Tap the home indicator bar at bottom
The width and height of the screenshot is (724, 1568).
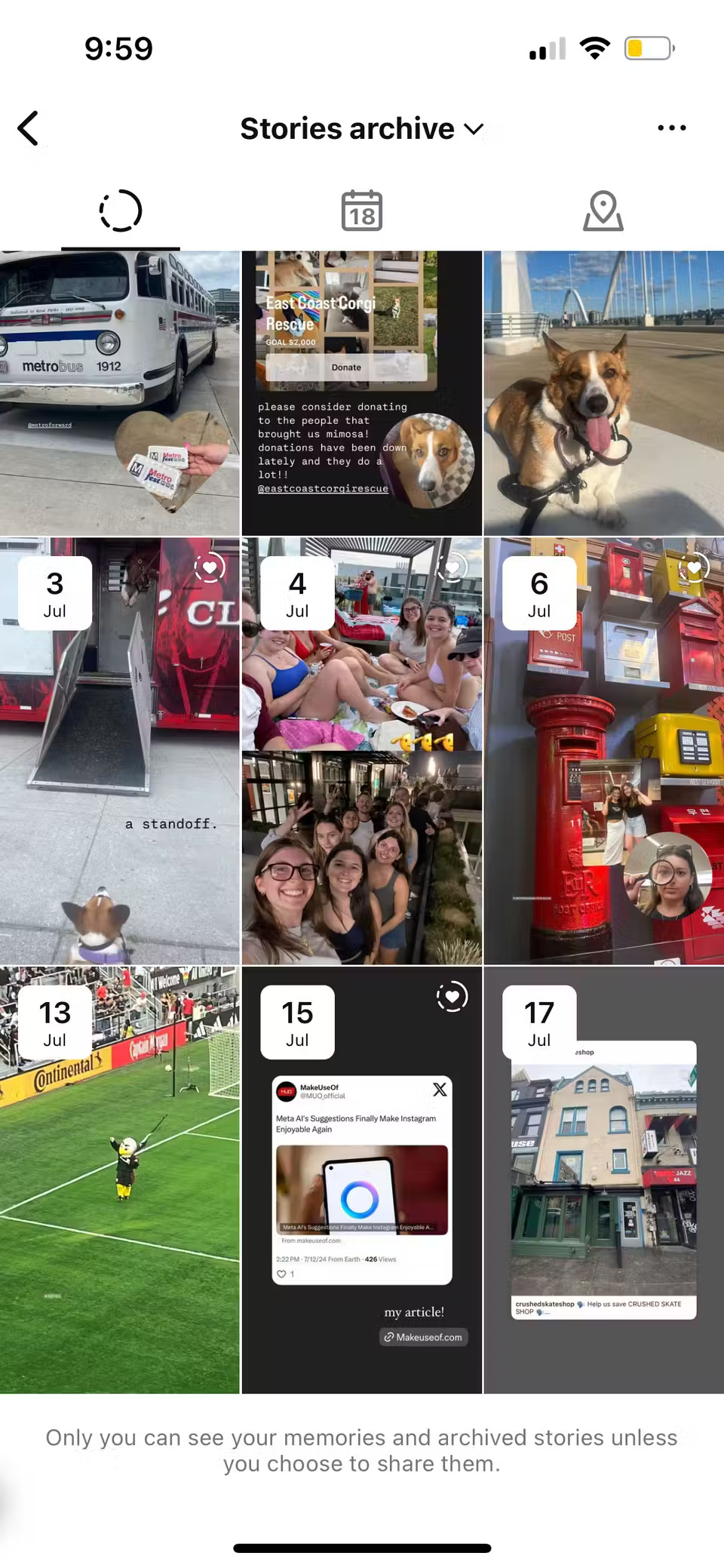tap(361, 1545)
